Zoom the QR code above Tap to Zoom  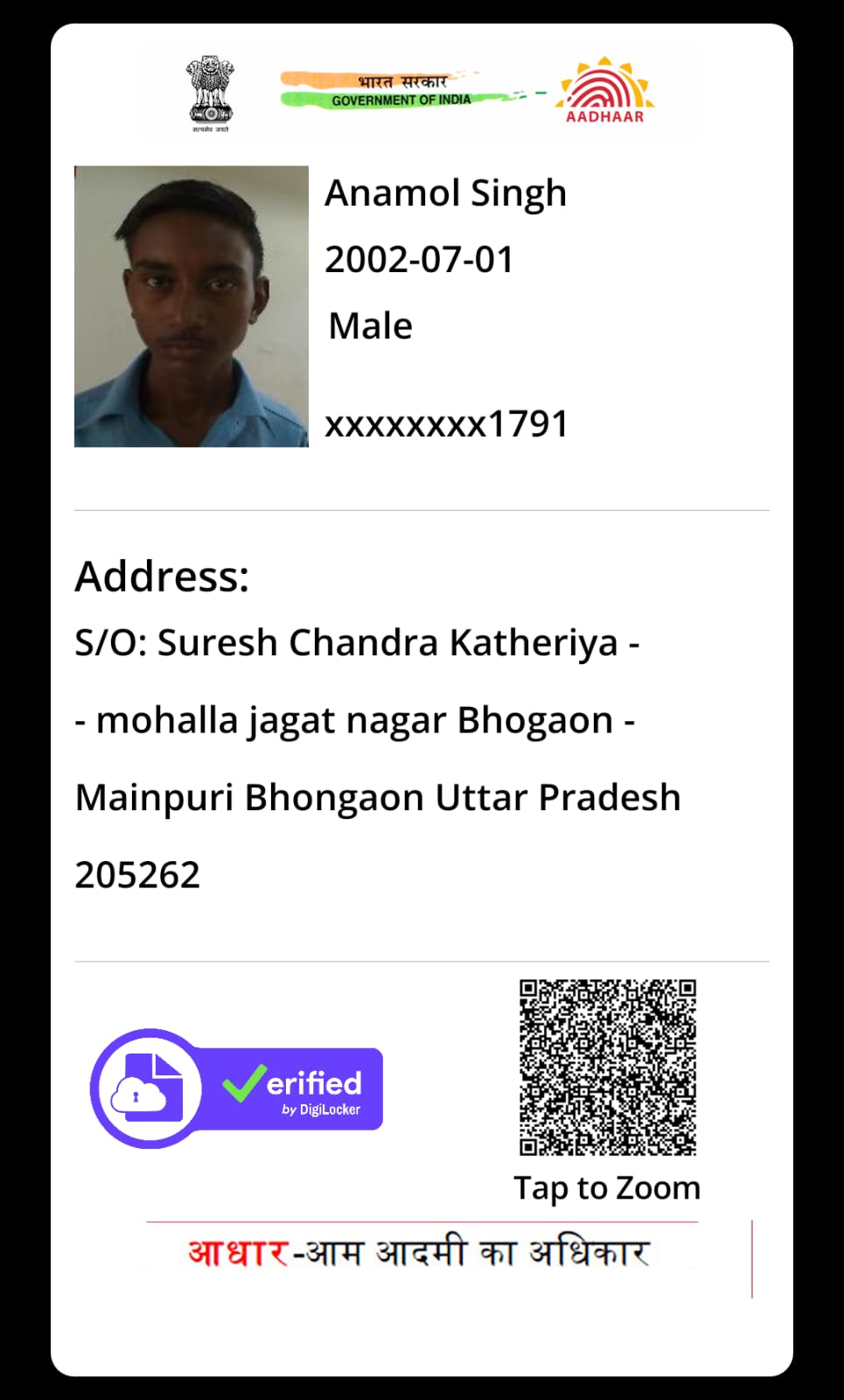[x=608, y=1067]
